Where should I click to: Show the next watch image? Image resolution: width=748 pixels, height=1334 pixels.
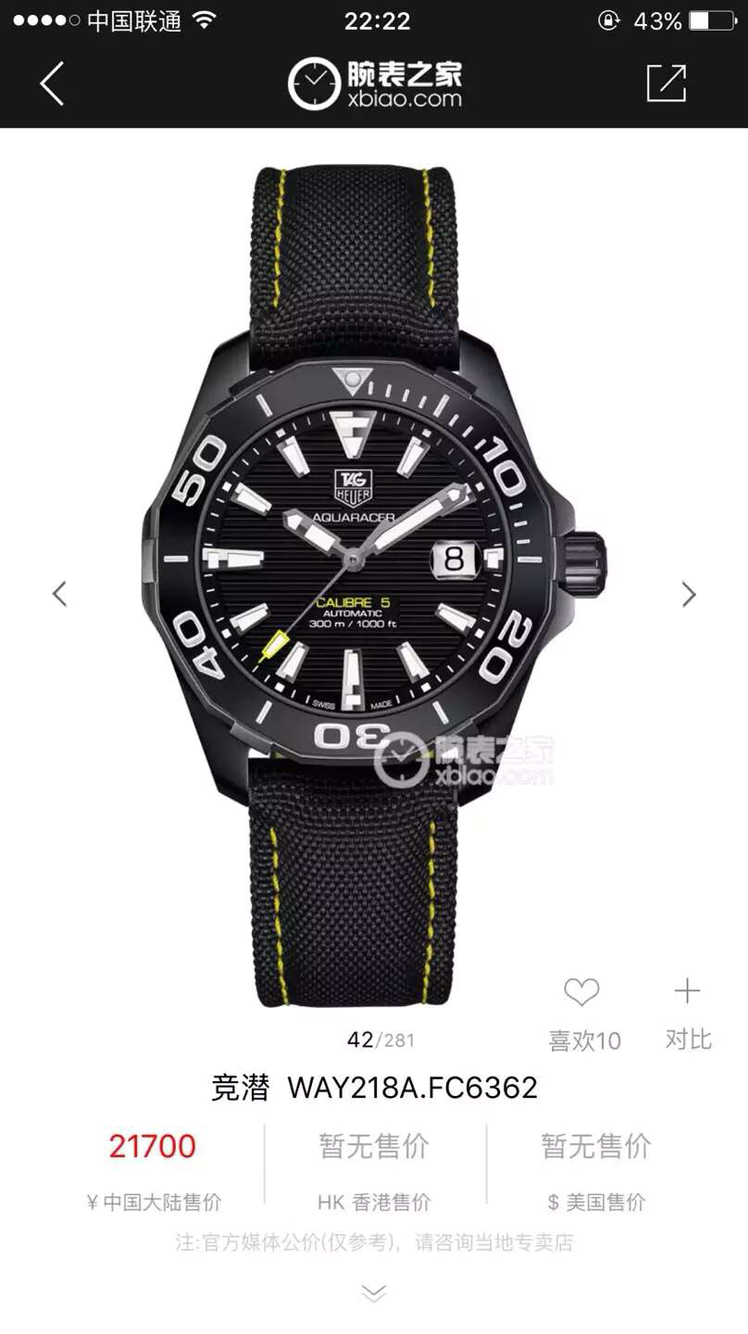pos(688,594)
